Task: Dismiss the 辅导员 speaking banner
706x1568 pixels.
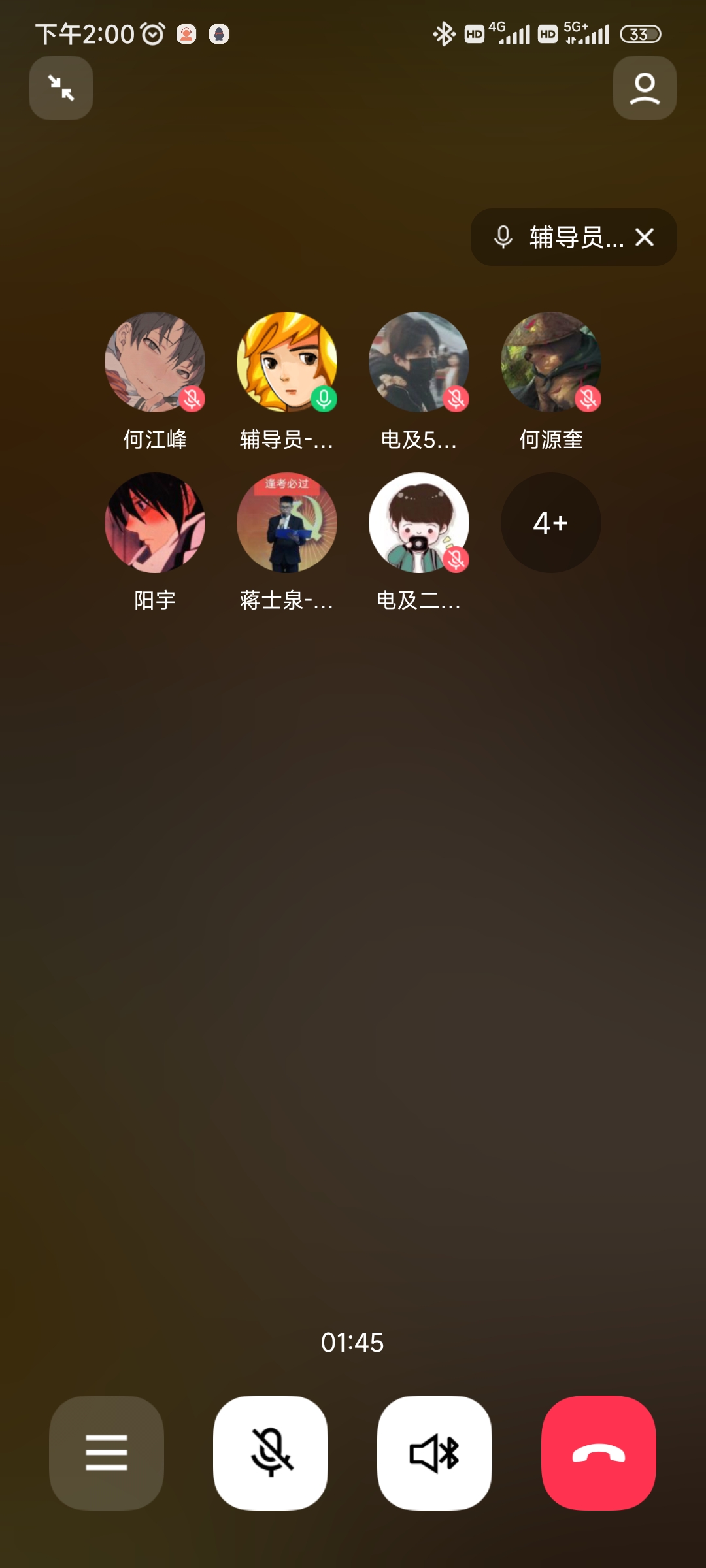Action: pos(645,237)
